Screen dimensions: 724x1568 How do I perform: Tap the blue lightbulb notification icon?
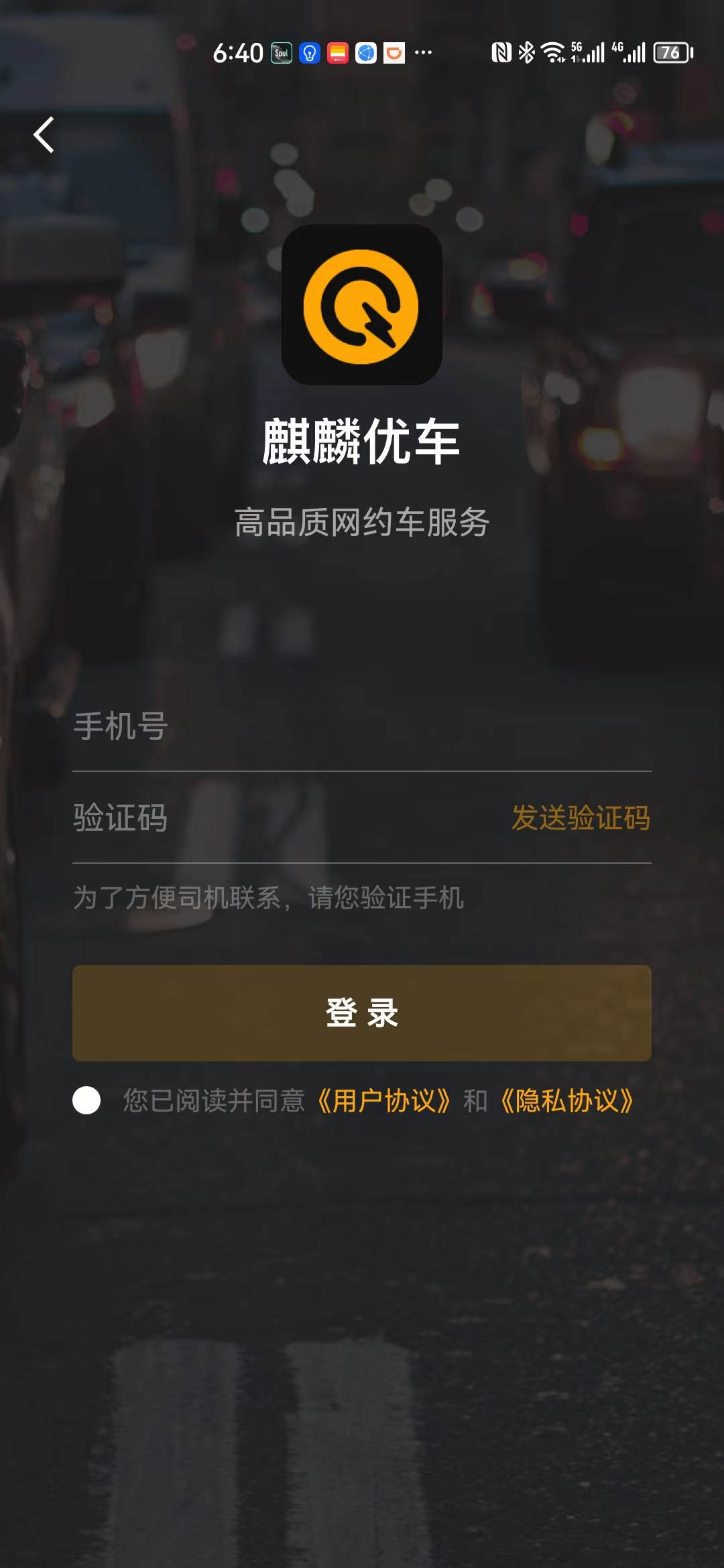310,53
